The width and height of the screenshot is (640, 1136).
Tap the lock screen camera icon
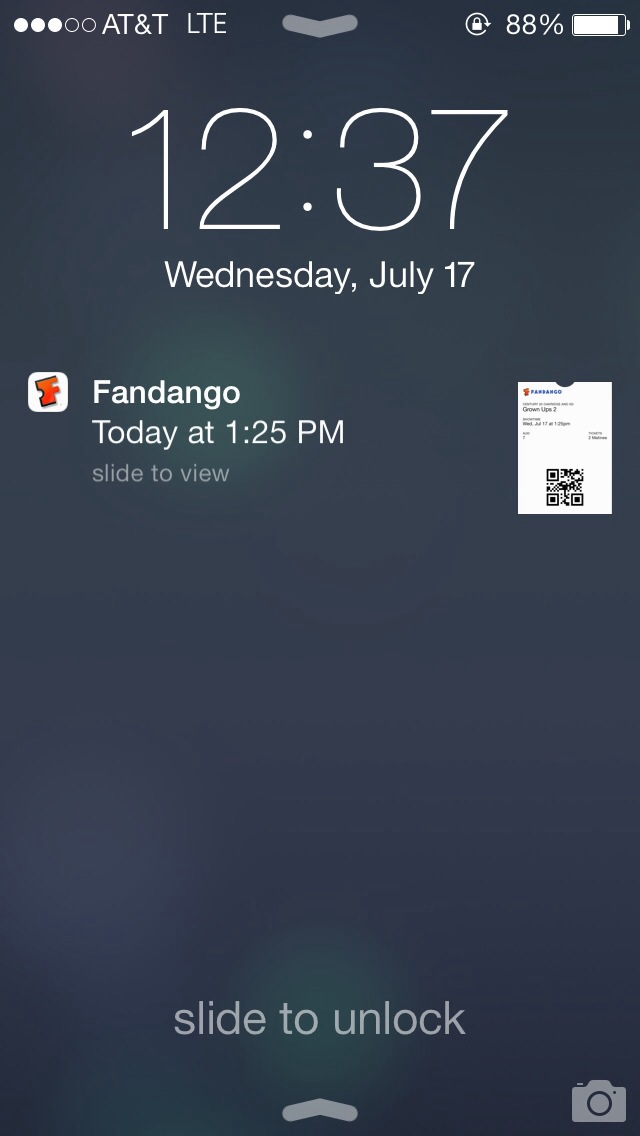599,1100
